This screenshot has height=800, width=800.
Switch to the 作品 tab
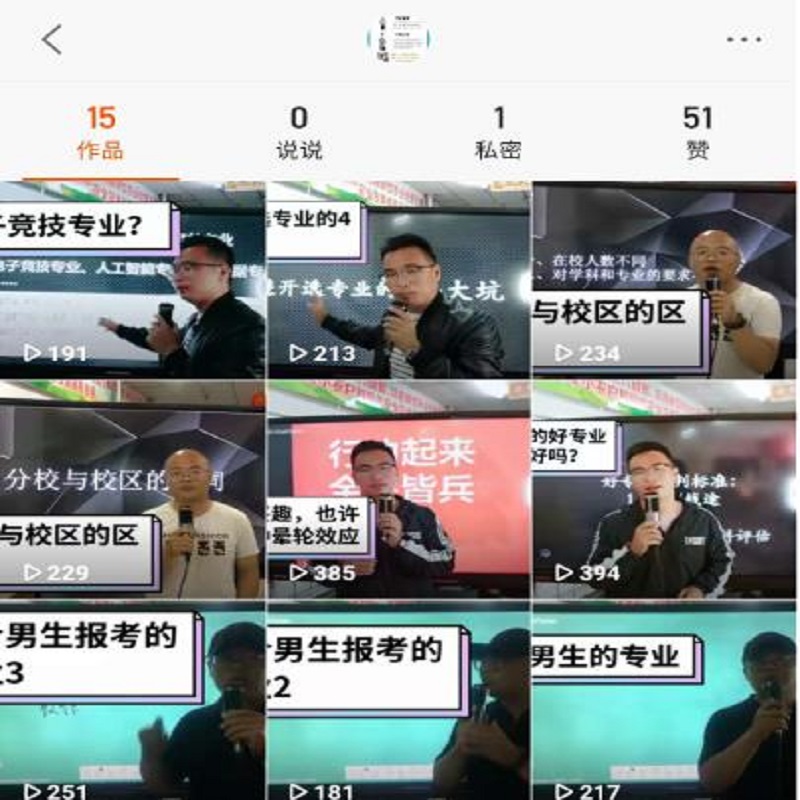click(x=100, y=133)
